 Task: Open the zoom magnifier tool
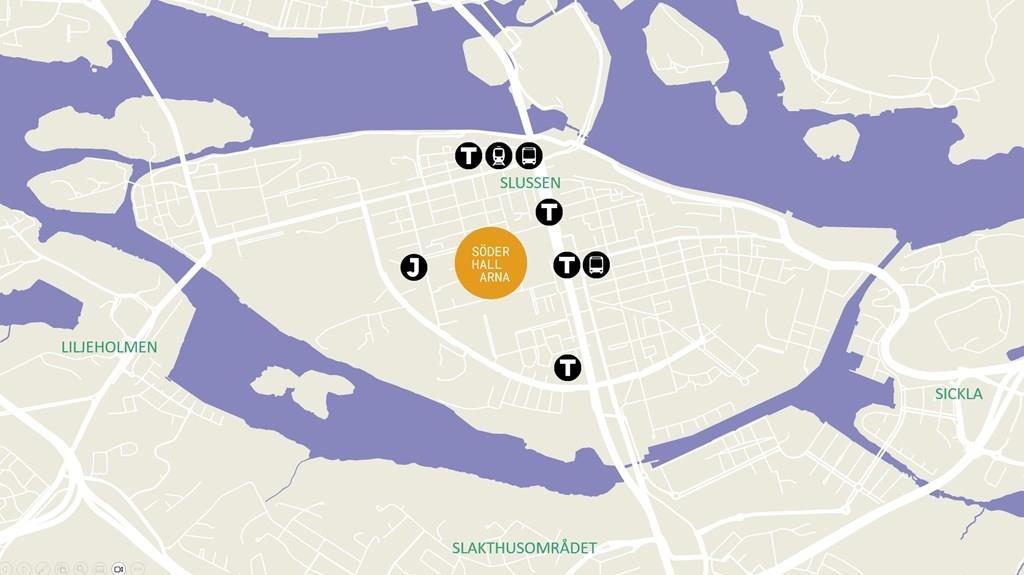tap(80, 569)
